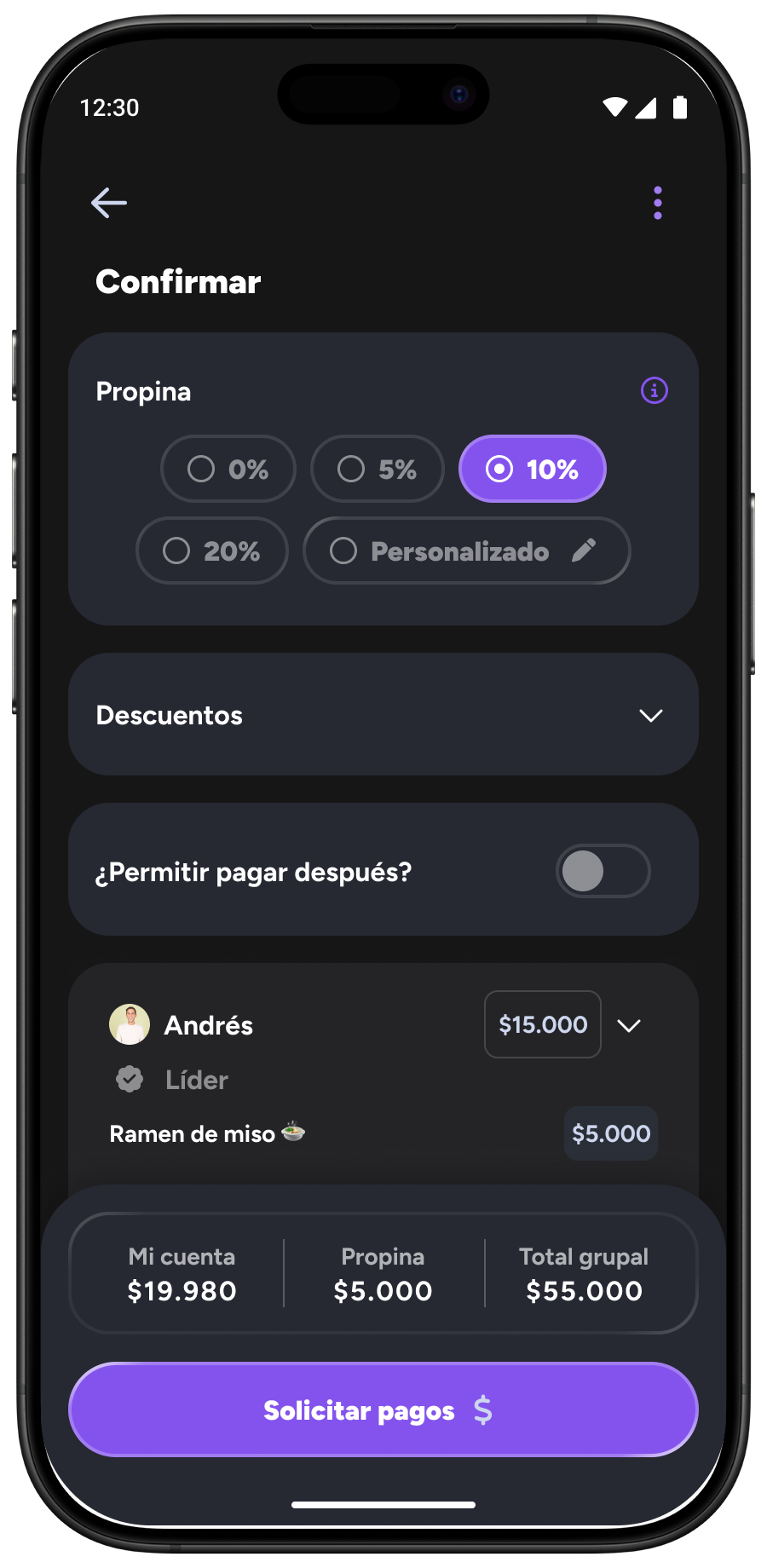Expand the Descuentos section
Image resolution: width=767 pixels, height=1568 pixels.
coord(383,714)
